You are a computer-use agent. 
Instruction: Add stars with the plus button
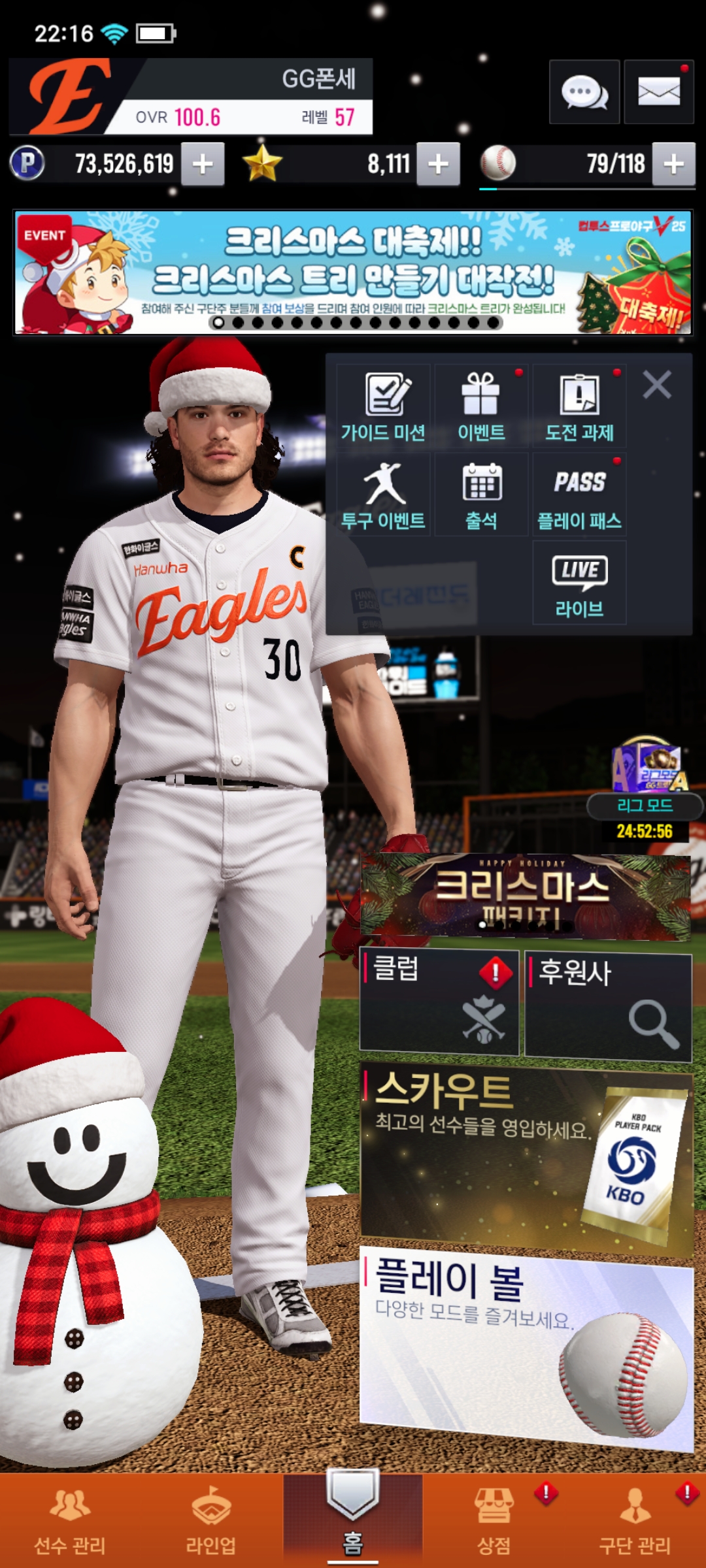click(438, 164)
